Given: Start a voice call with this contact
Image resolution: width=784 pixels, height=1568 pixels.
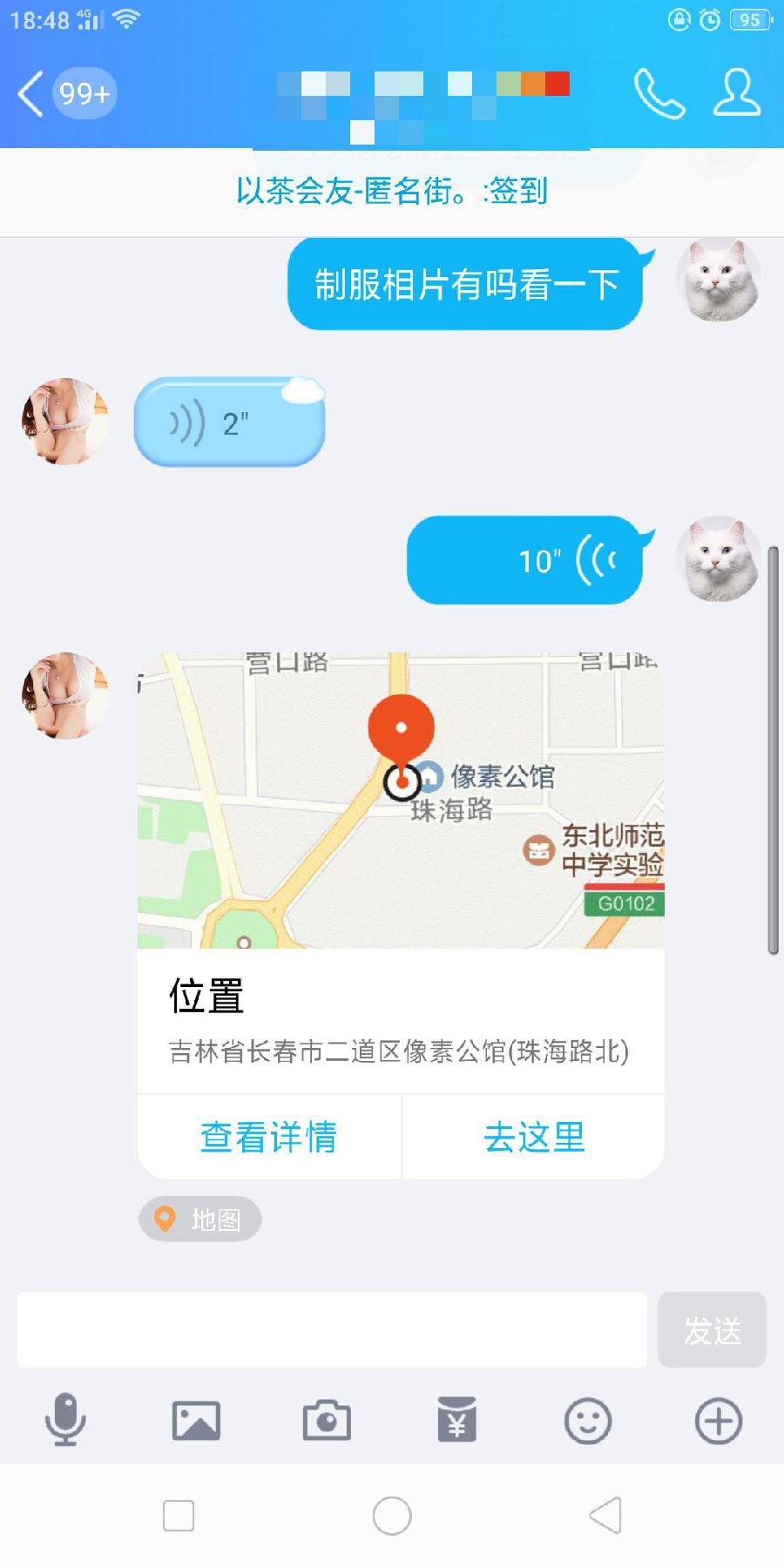Looking at the screenshot, I should tap(659, 93).
